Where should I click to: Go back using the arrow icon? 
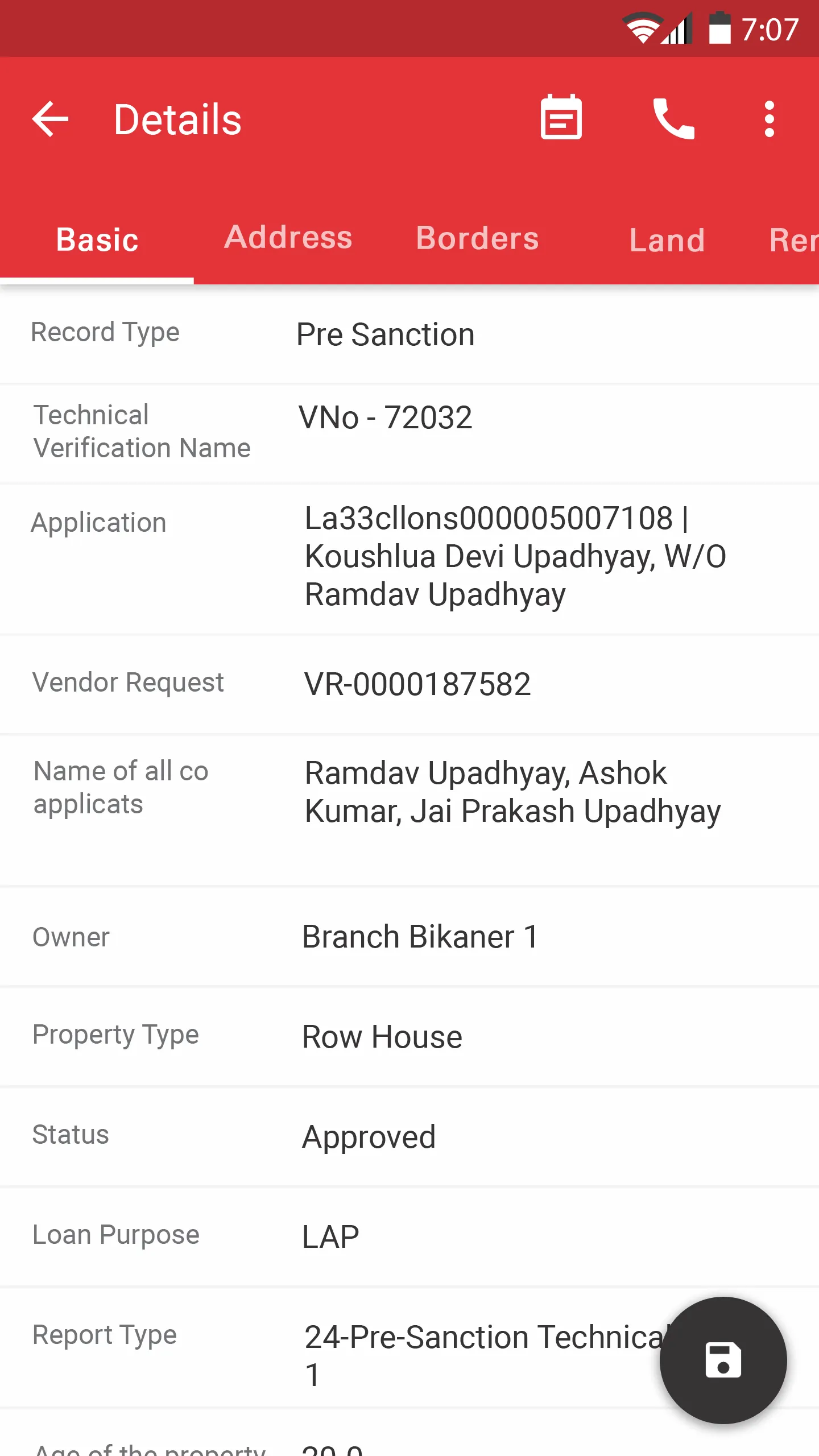point(50,119)
